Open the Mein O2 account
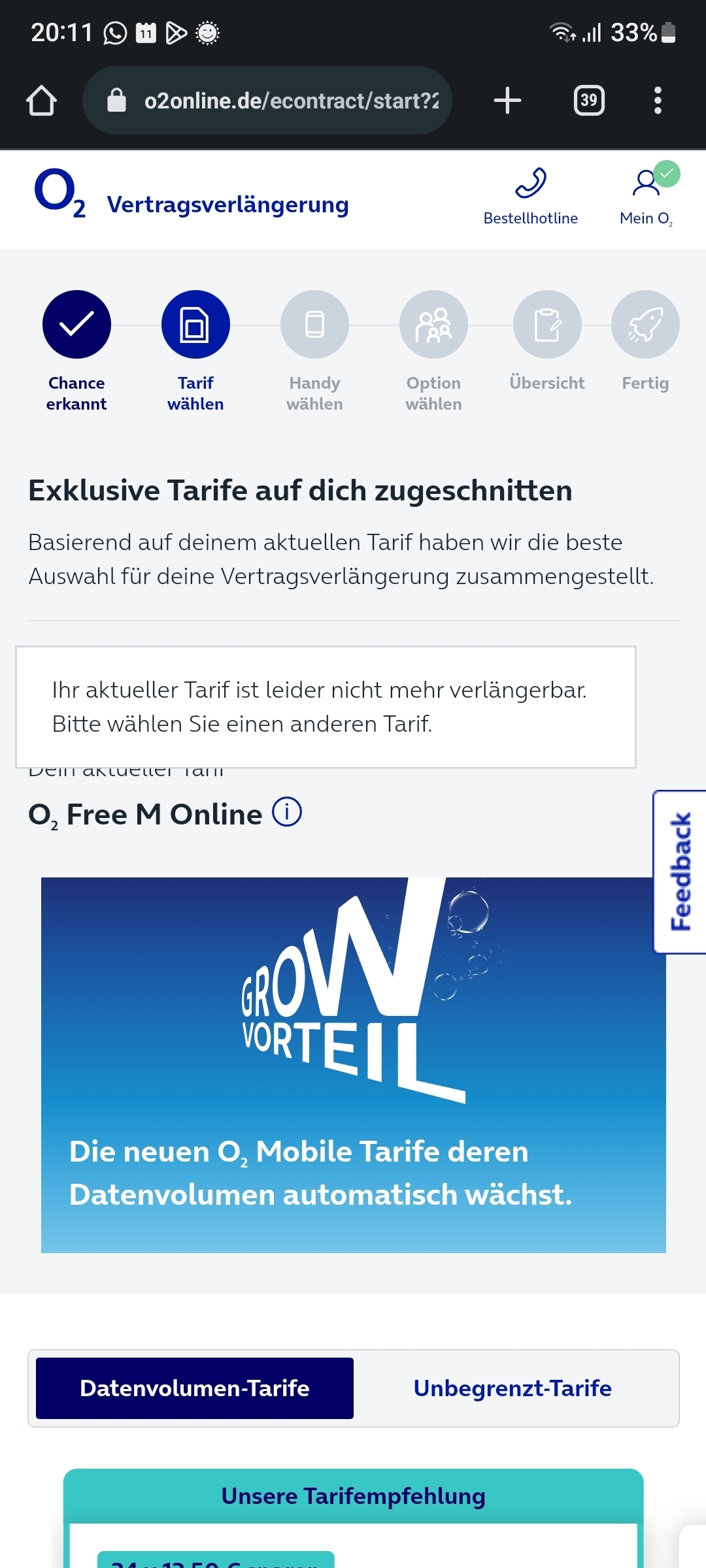Viewport: 706px width, 1568px height. [647, 196]
